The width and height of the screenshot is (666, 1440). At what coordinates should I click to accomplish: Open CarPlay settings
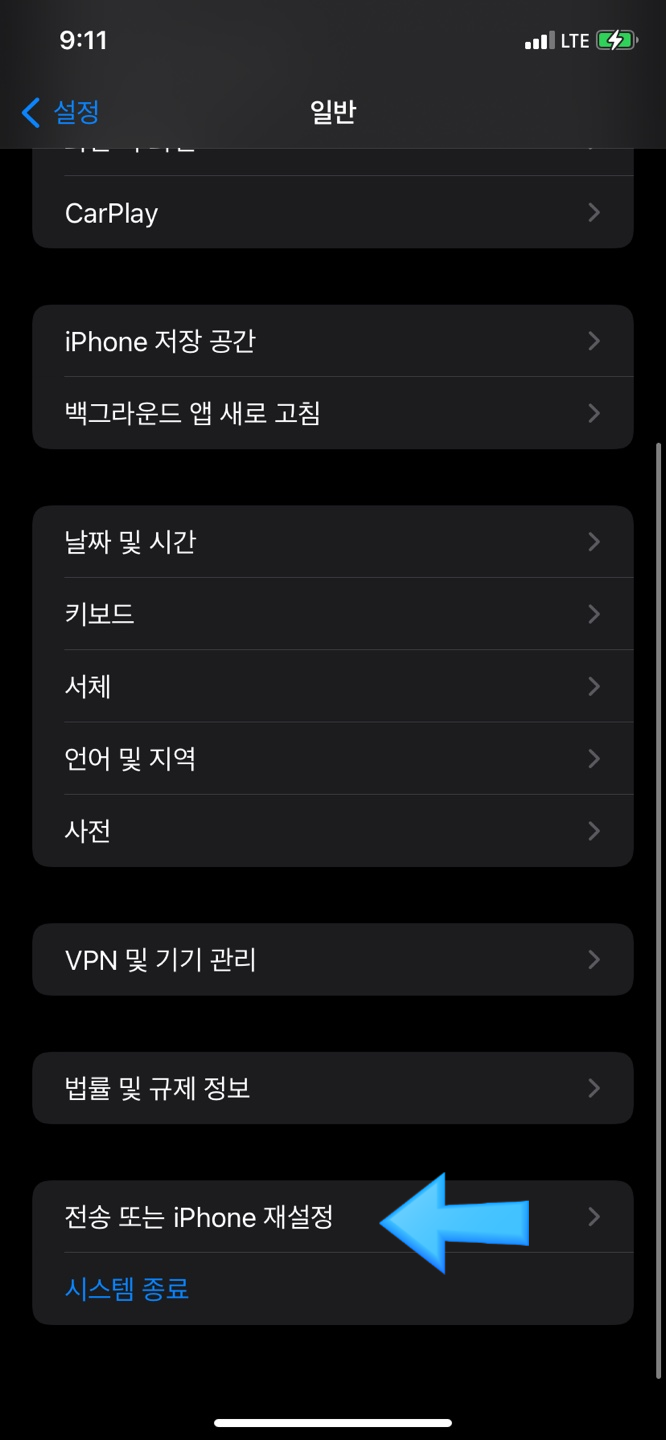pyautogui.click(x=333, y=212)
